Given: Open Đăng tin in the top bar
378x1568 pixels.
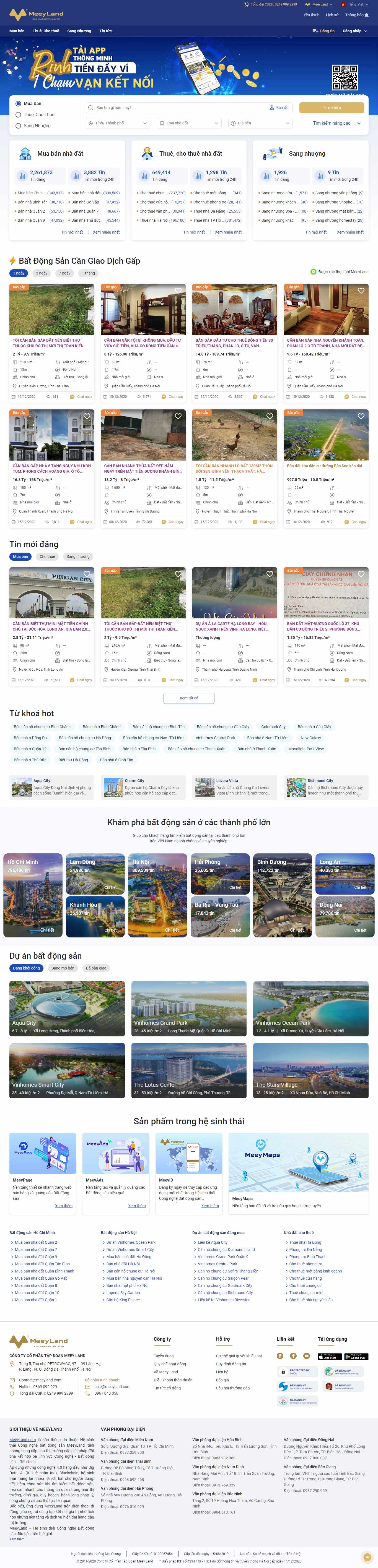Looking at the screenshot, I should pos(324,31).
